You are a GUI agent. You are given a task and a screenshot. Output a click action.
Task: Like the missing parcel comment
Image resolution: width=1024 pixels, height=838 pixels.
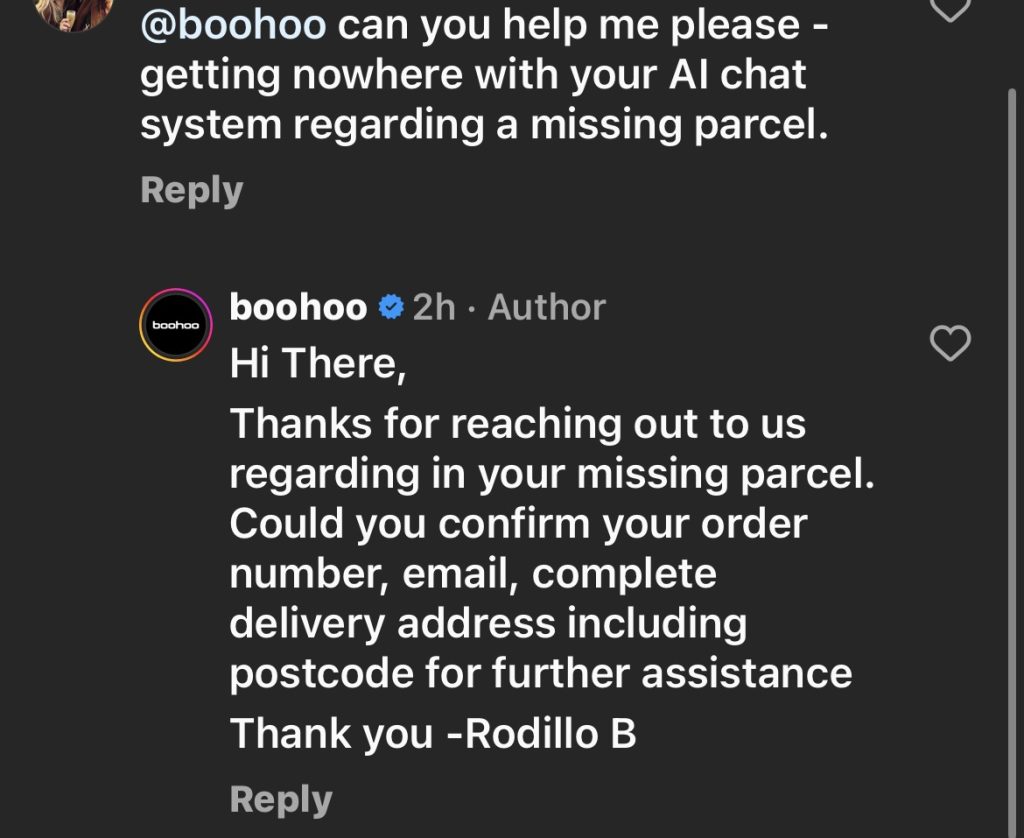click(950, 8)
